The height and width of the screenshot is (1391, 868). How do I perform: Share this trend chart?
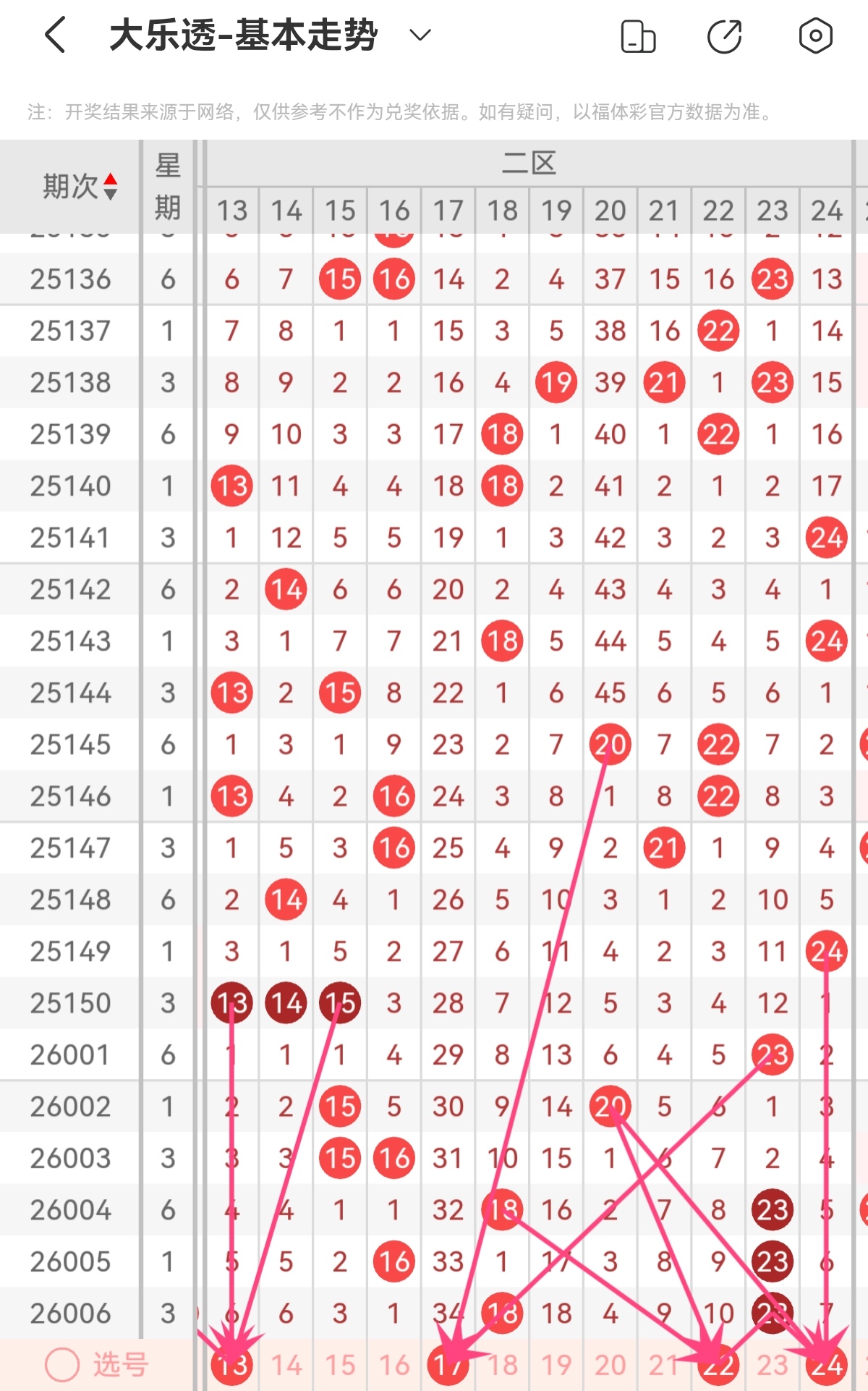coord(725,36)
